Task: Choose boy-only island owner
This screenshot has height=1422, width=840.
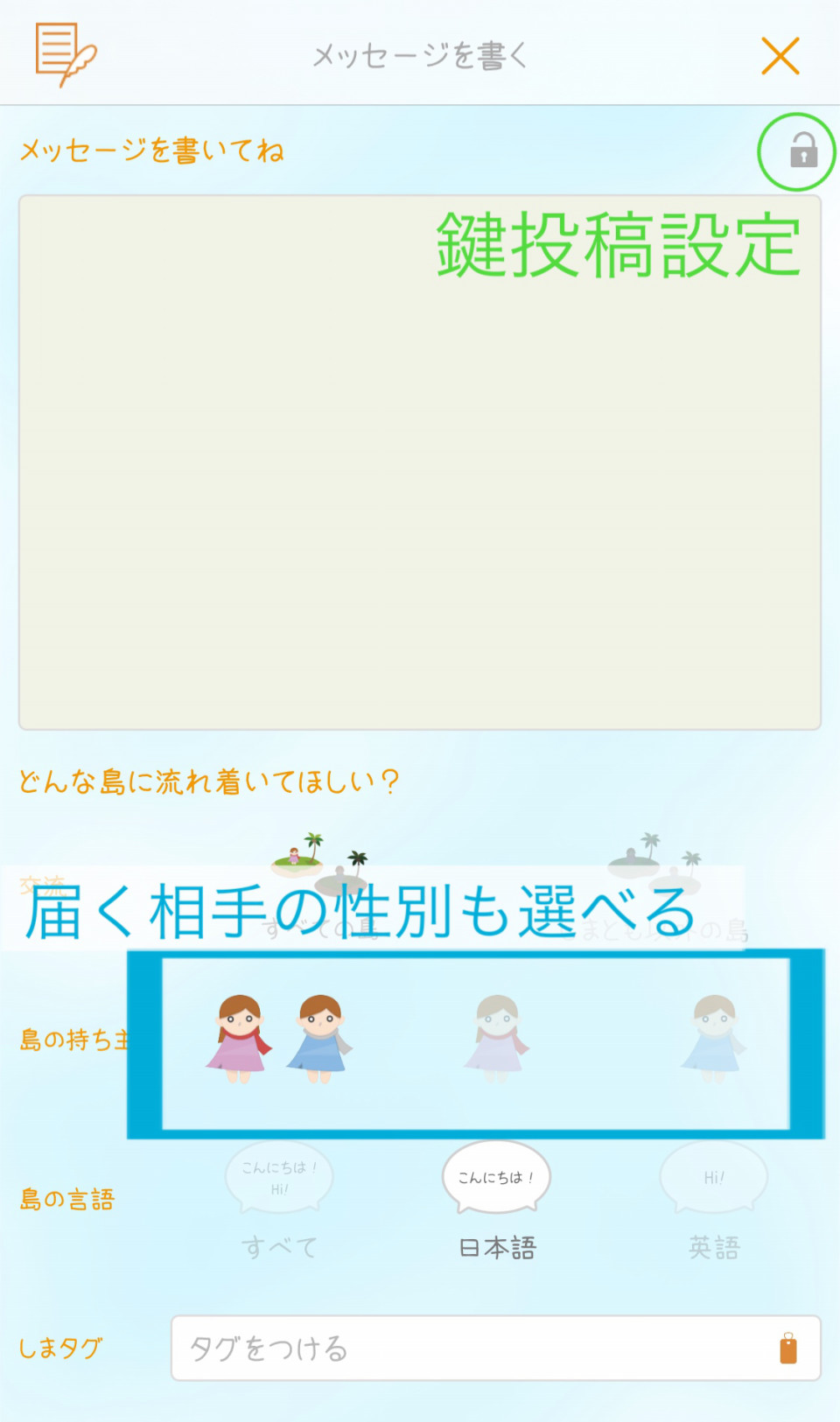Action: (x=714, y=1039)
